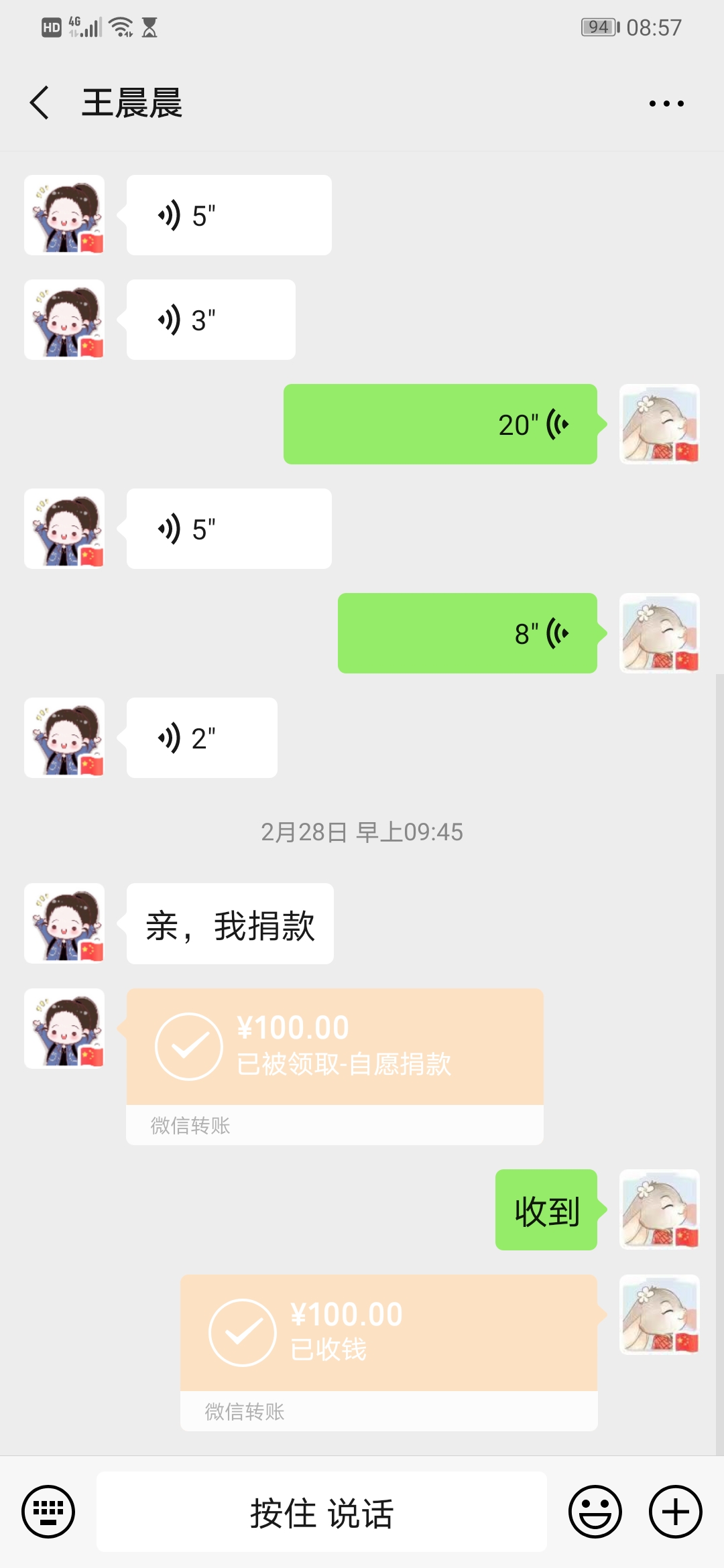Open the plus attachments menu
Screen dimensions: 724x1568
(x=676, y=1512)
